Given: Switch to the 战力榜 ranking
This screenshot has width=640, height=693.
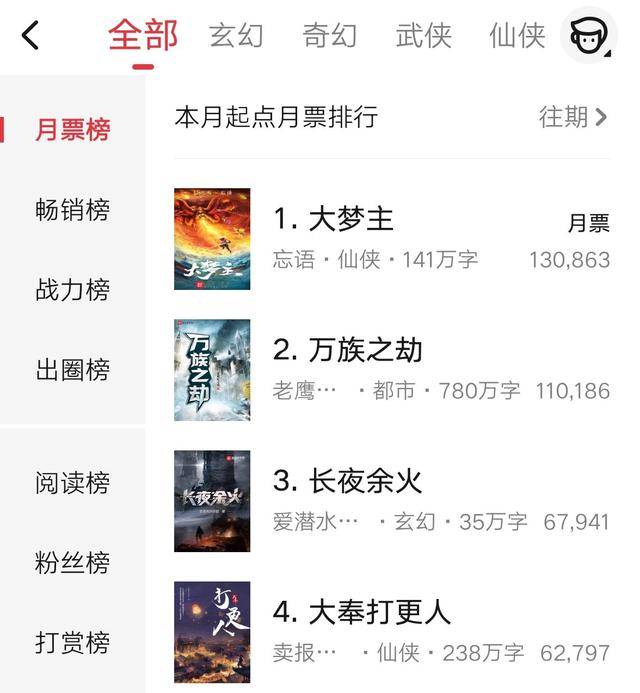Looking at the screenshot, I should [x=72, y=290].
